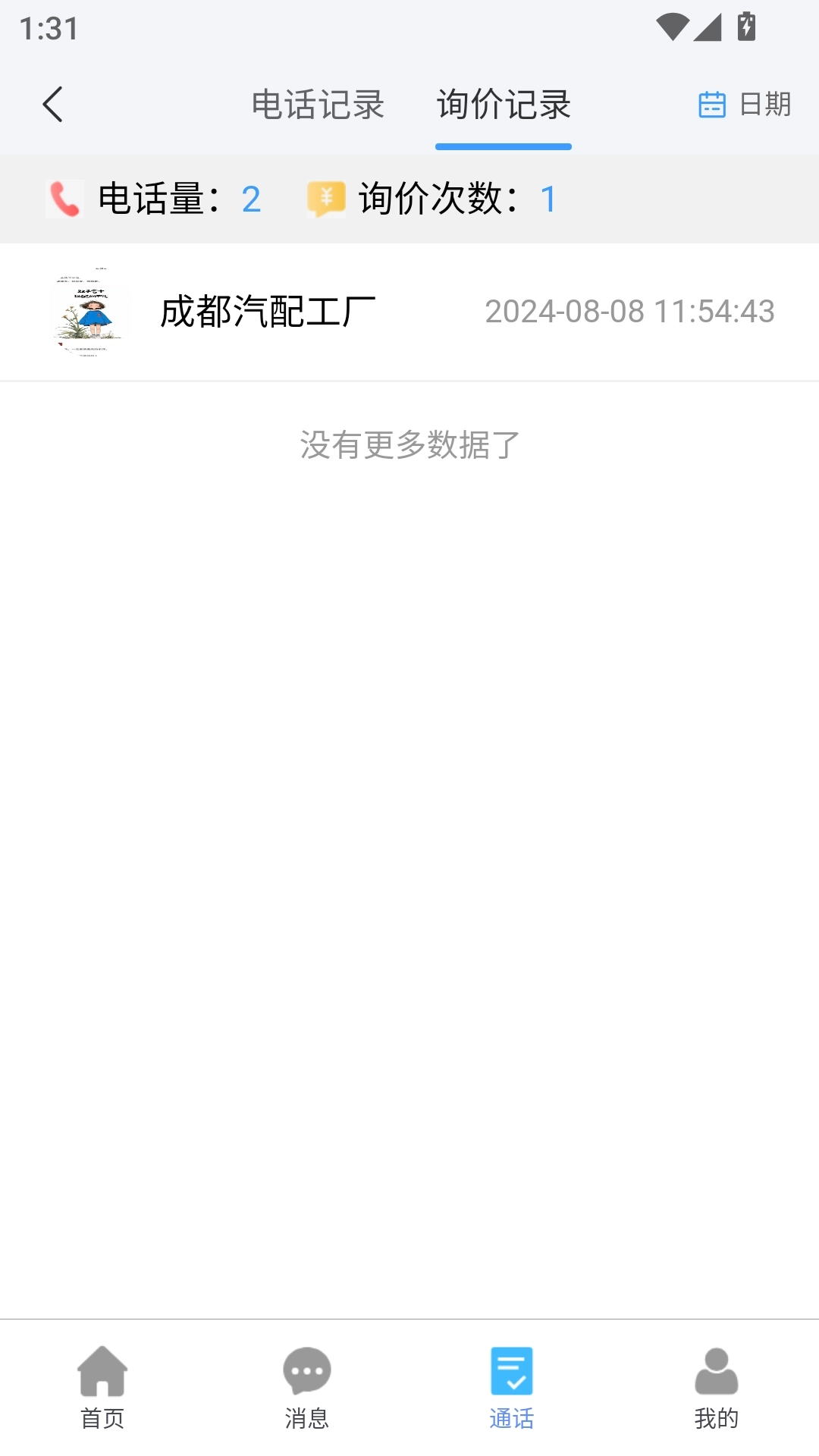Click the back arrow at top left
819x1456 pixels.
[53, 104]
